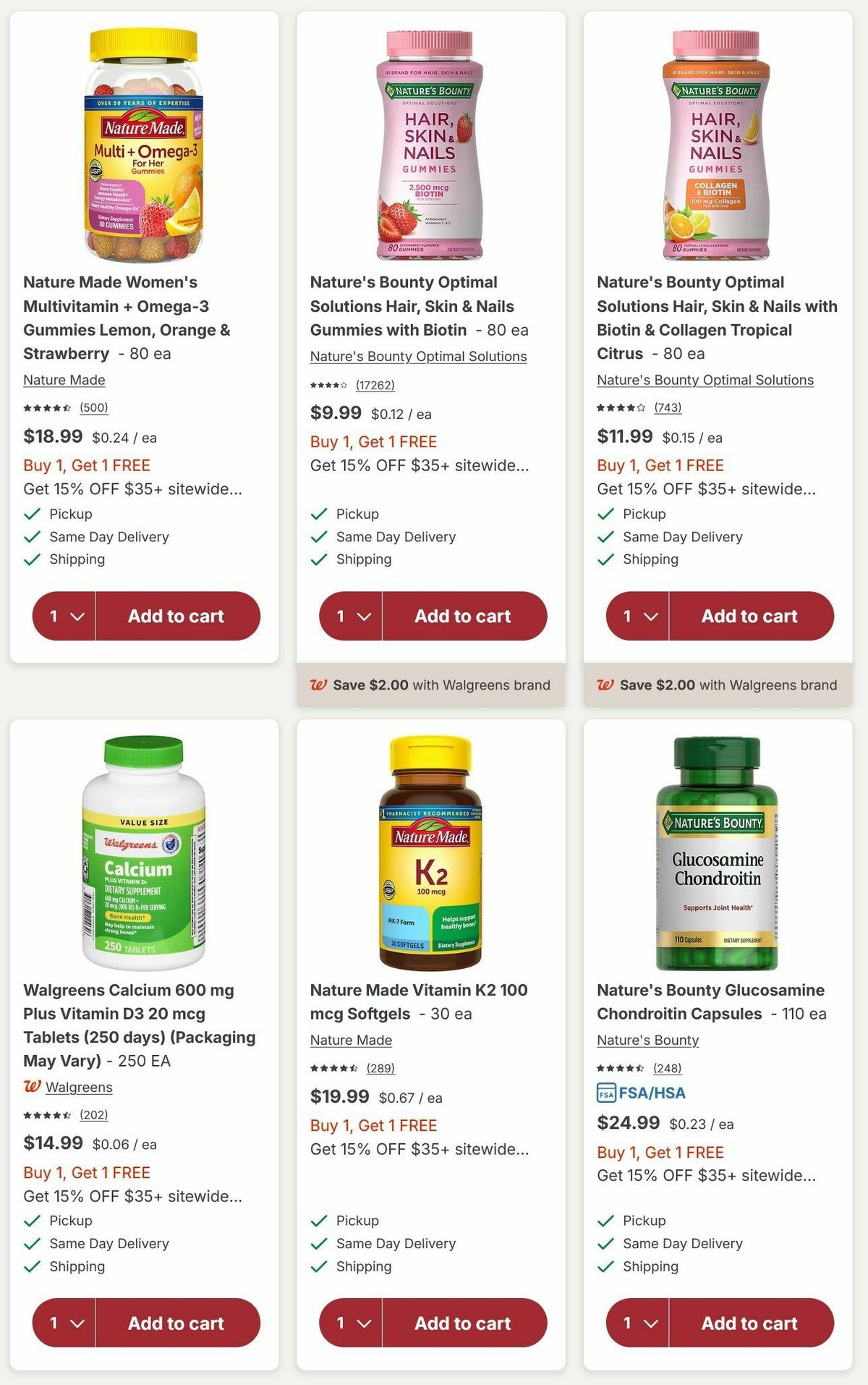Click the Shipping checkmark icon under Hair Skin Nails
The height and width of the screenshot is (1385, 868).
tap(318, 559)
